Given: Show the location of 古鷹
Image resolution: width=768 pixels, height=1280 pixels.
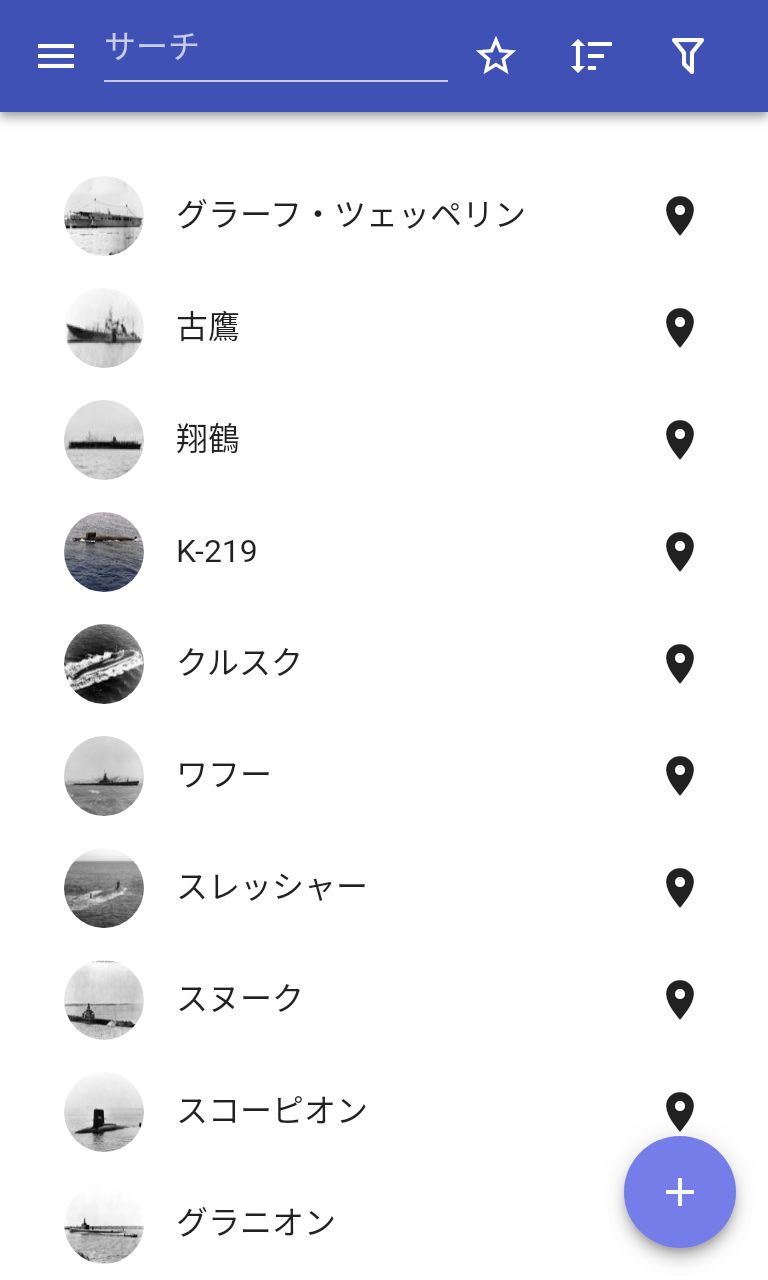Looking at the screenshot, I should [680, 328].
